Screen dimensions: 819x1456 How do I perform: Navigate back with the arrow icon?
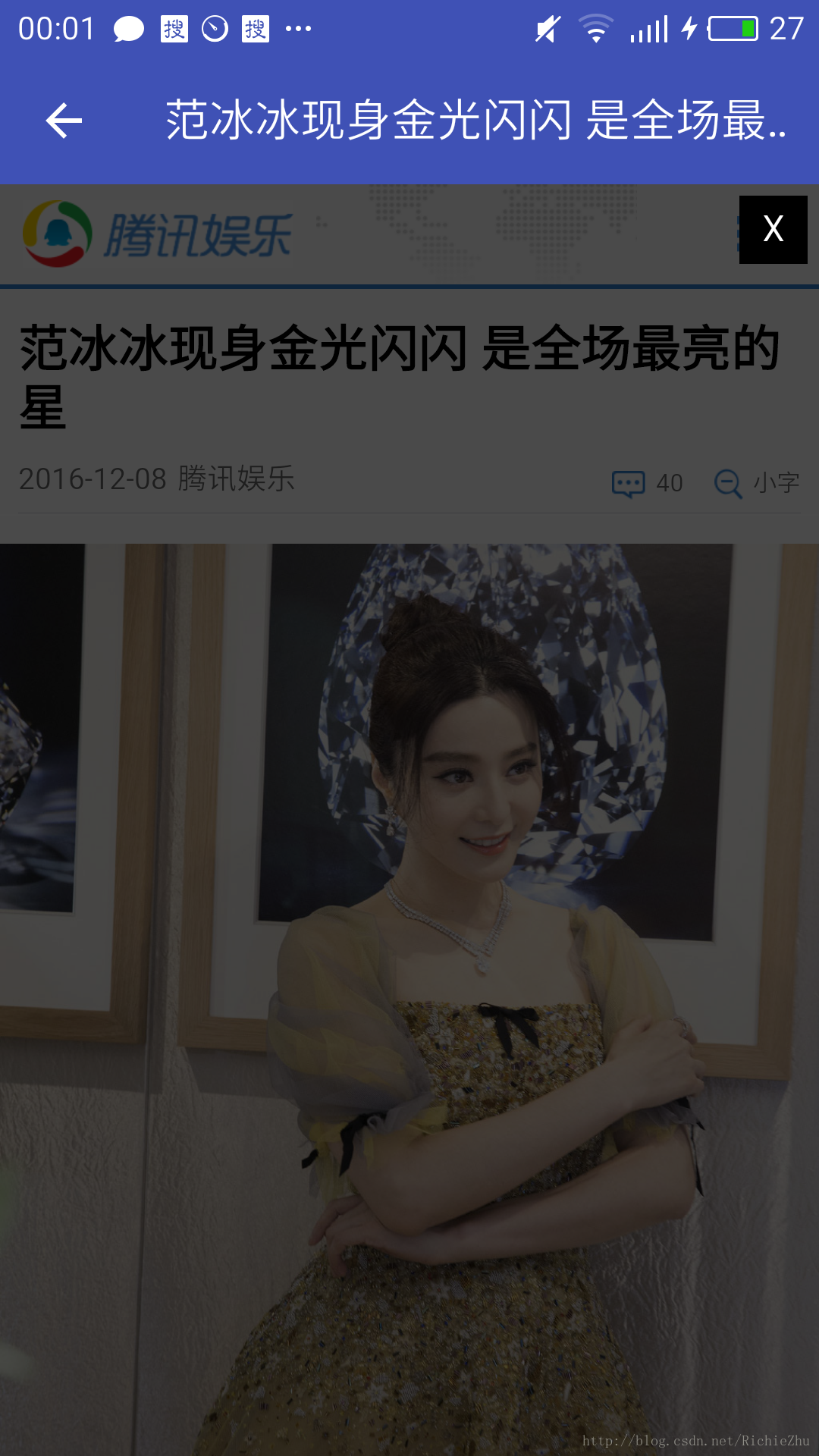tap(63, 121)
